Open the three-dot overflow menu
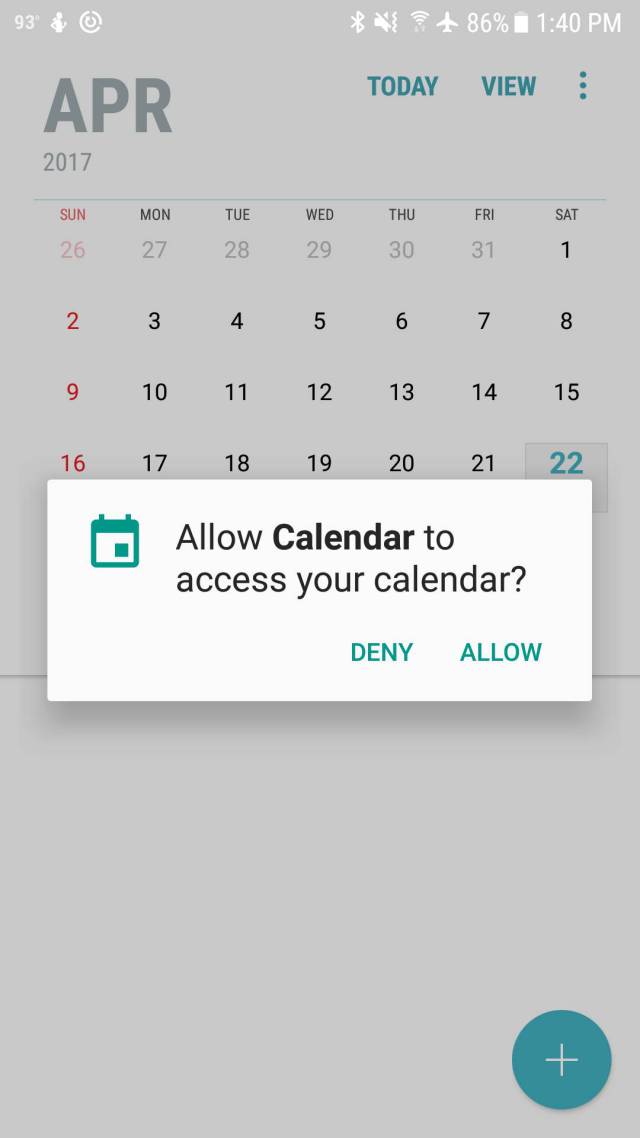The height and width of the screenshot is (1138, 640). point(583,86)
